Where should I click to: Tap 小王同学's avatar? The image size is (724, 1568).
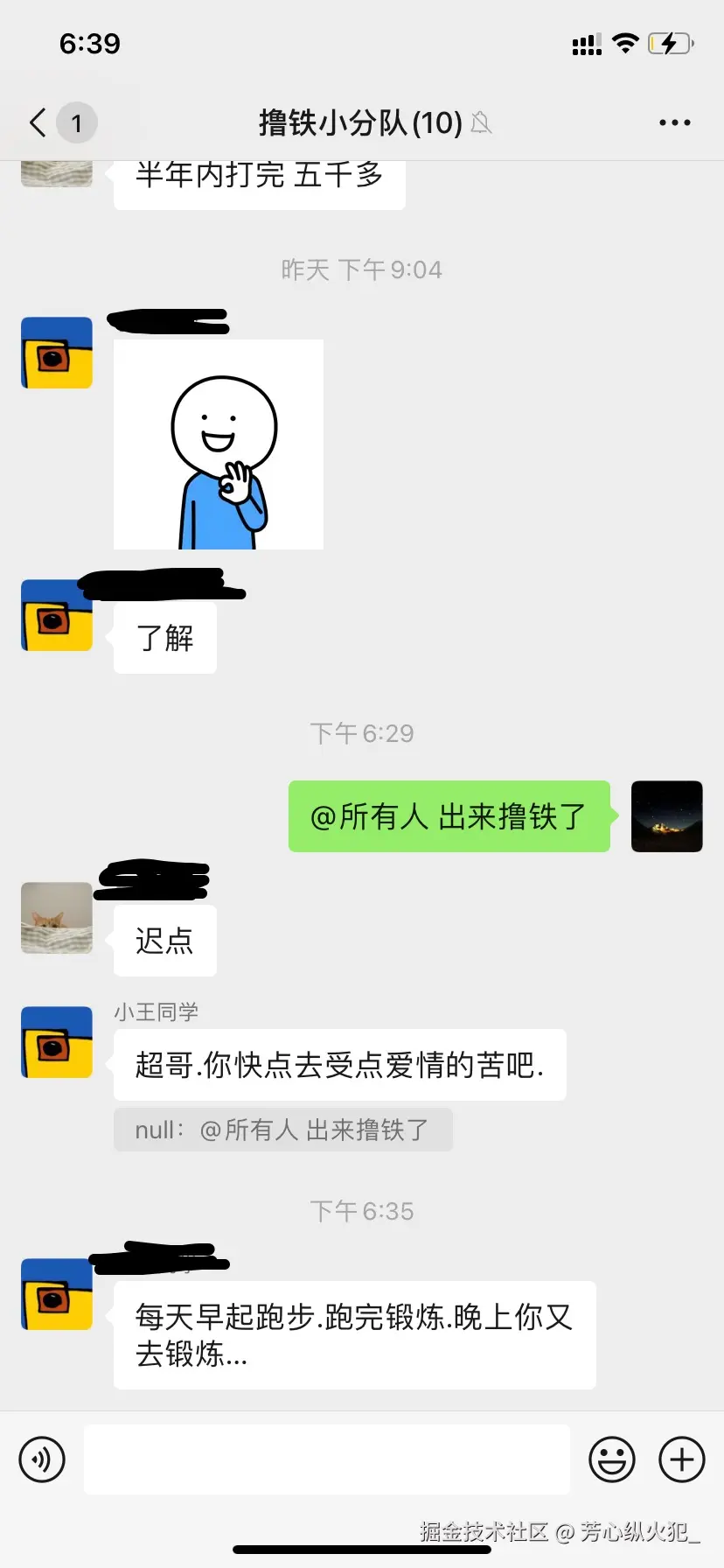[56, 1041]
